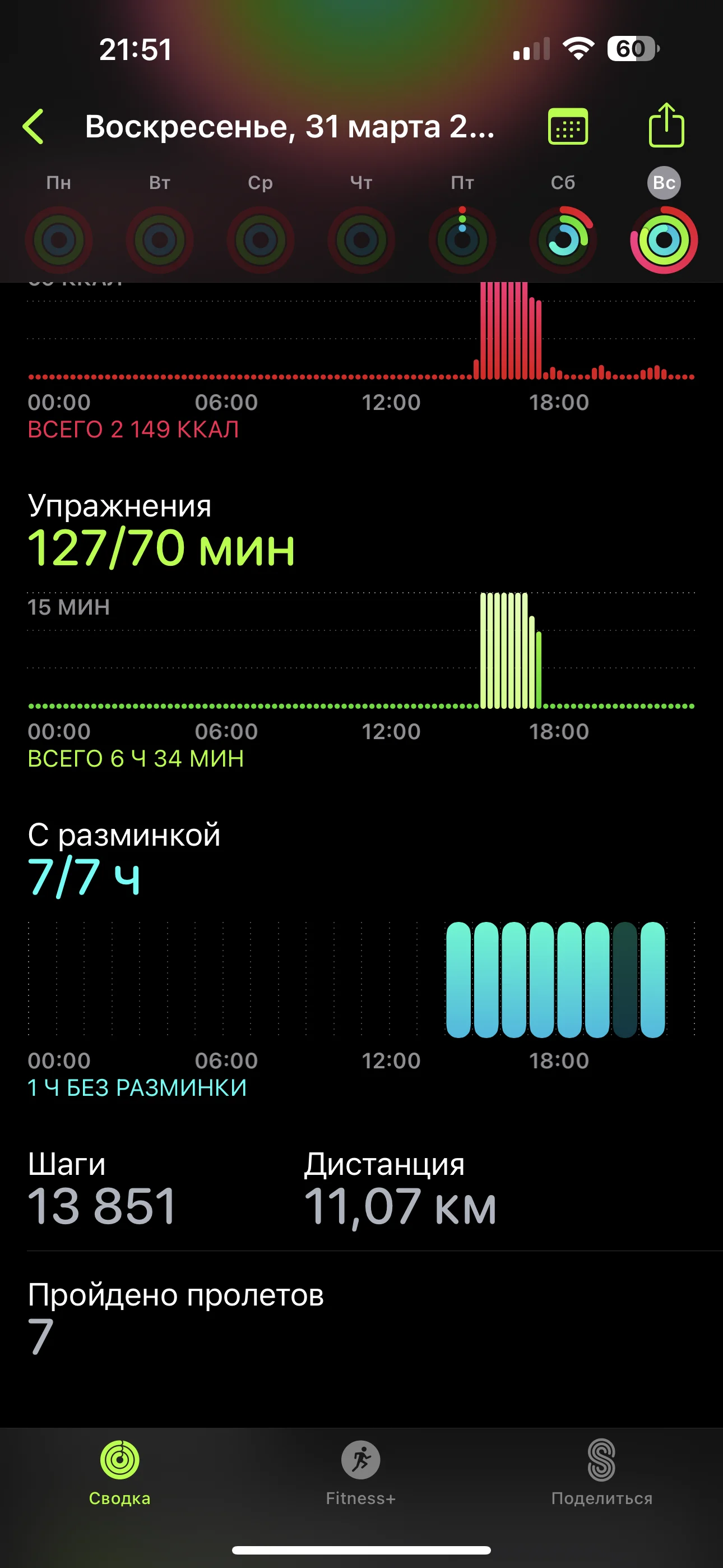Go back using the green arrow
The height and width of the screenshot is (1568, 723).
click(x=34, y=127)
